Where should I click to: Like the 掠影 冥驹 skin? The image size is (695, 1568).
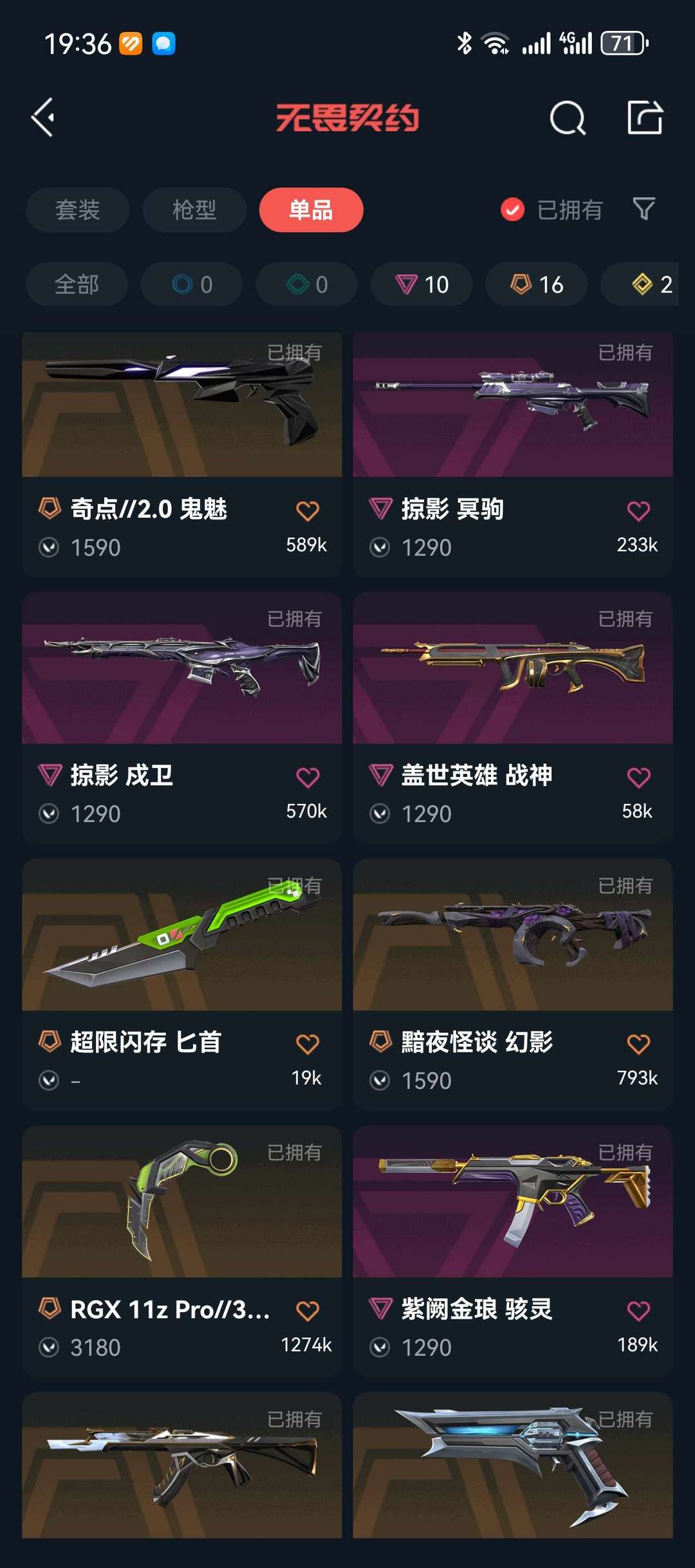click(638, 511)
